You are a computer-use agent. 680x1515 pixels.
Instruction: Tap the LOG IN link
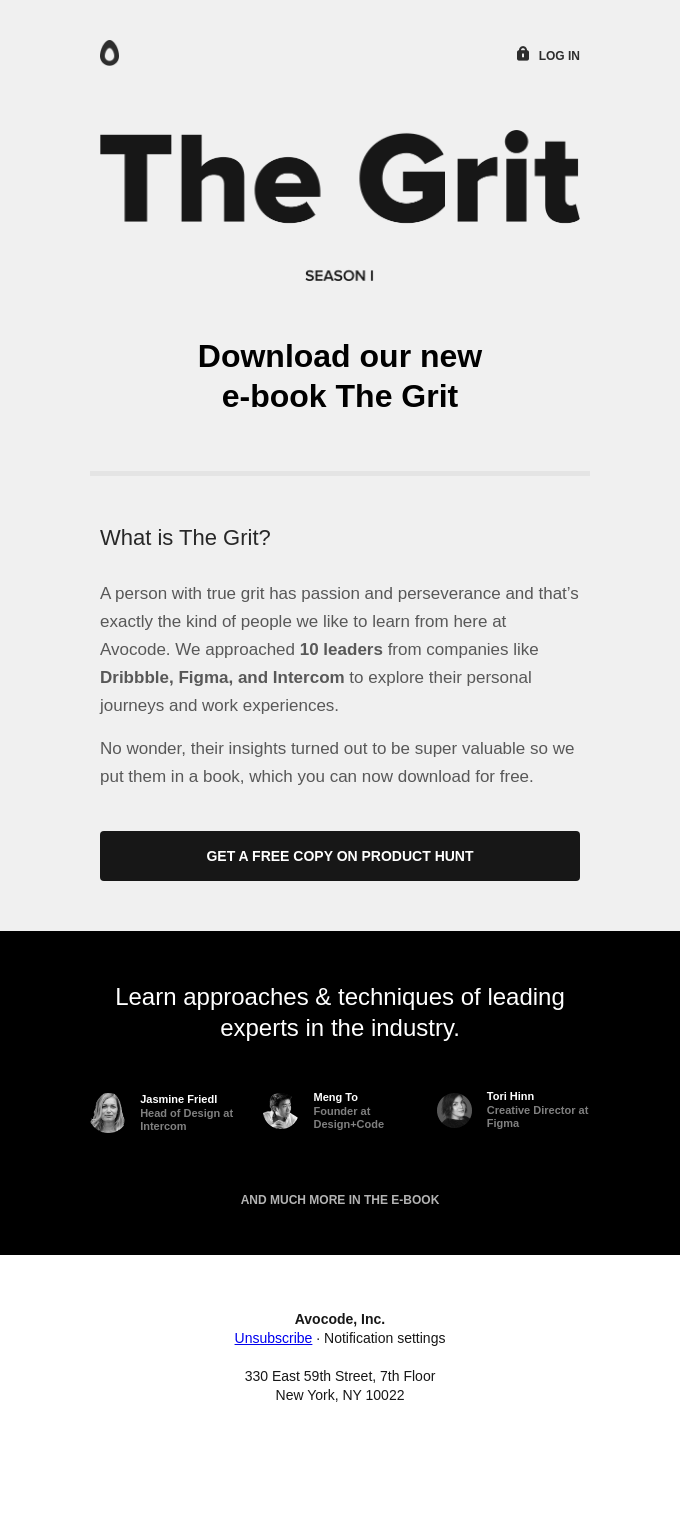tap(557, 56)
